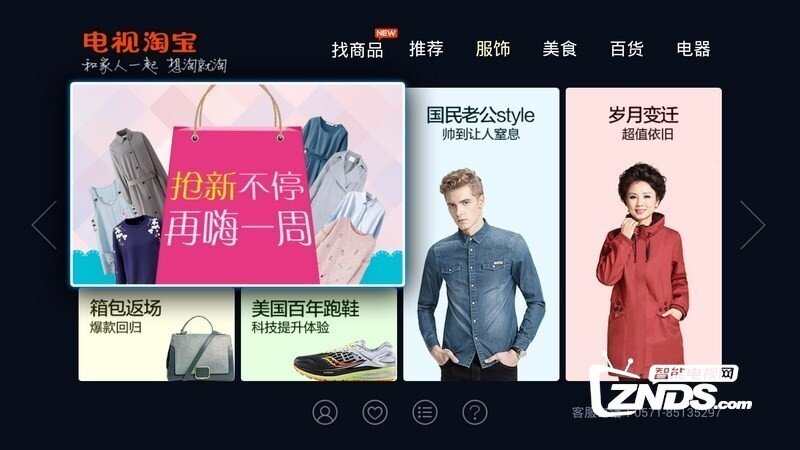800x450 pixels.
Task: Open the 推荐 tab
Action: click(x=426, y=49)
